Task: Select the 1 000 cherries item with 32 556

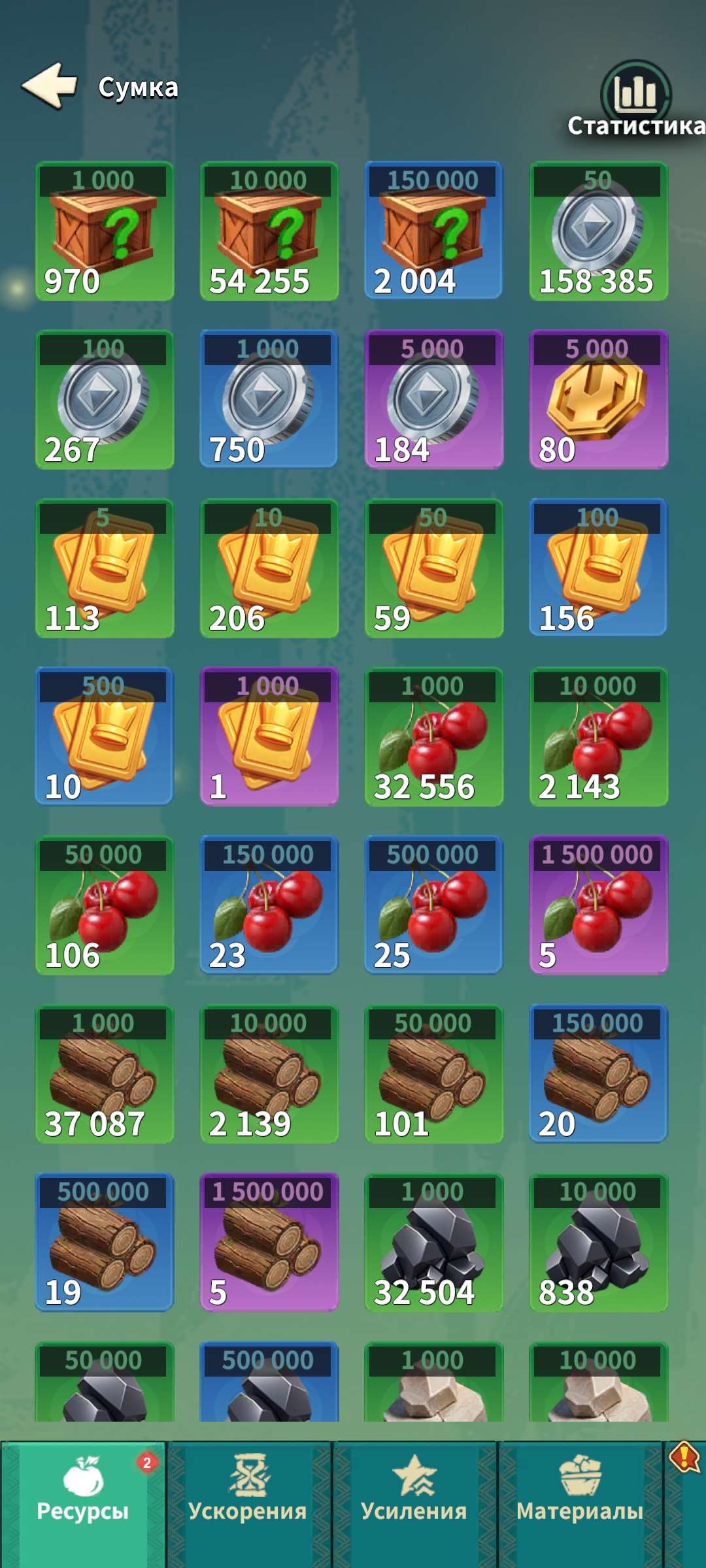Action: tap(433, 737)
